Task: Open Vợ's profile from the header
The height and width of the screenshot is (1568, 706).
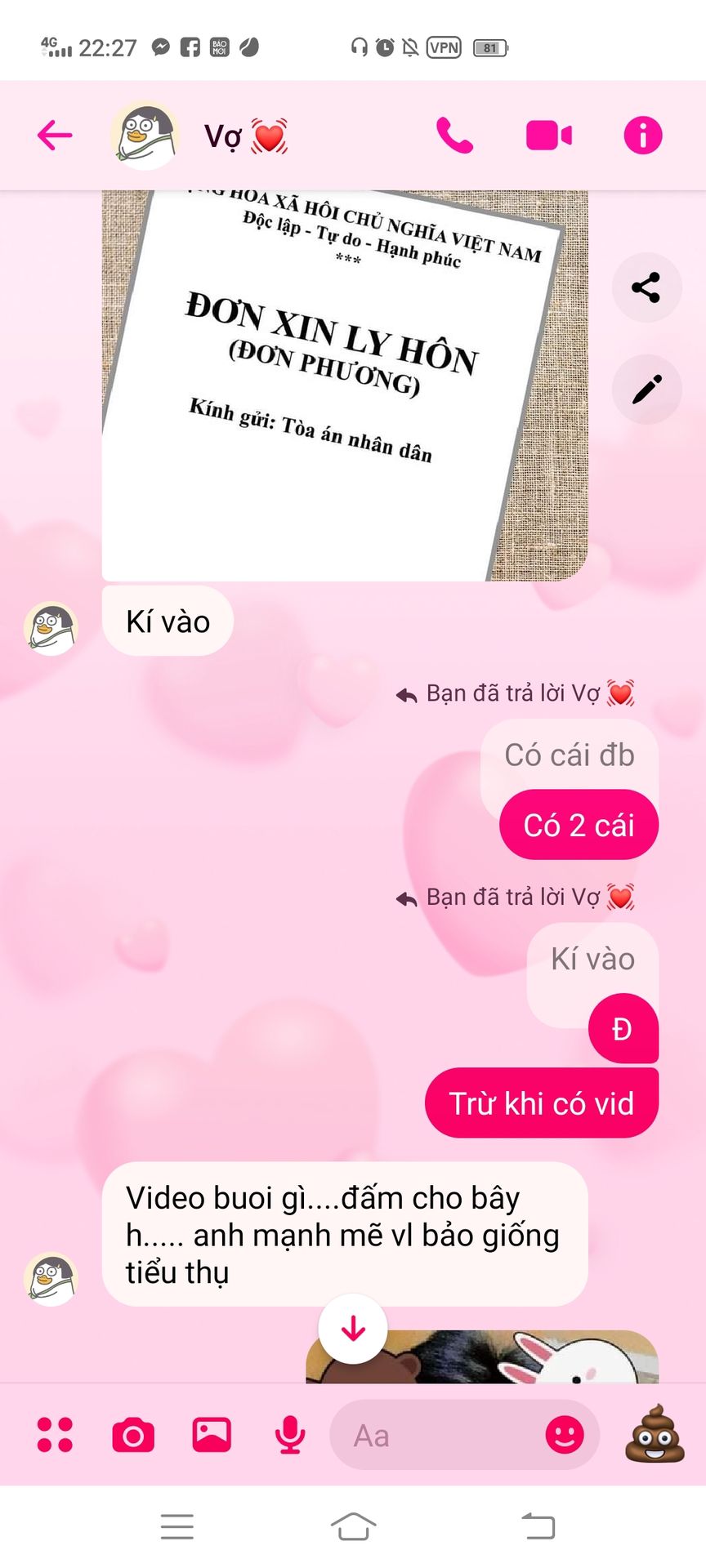Action: pos(199,136)
